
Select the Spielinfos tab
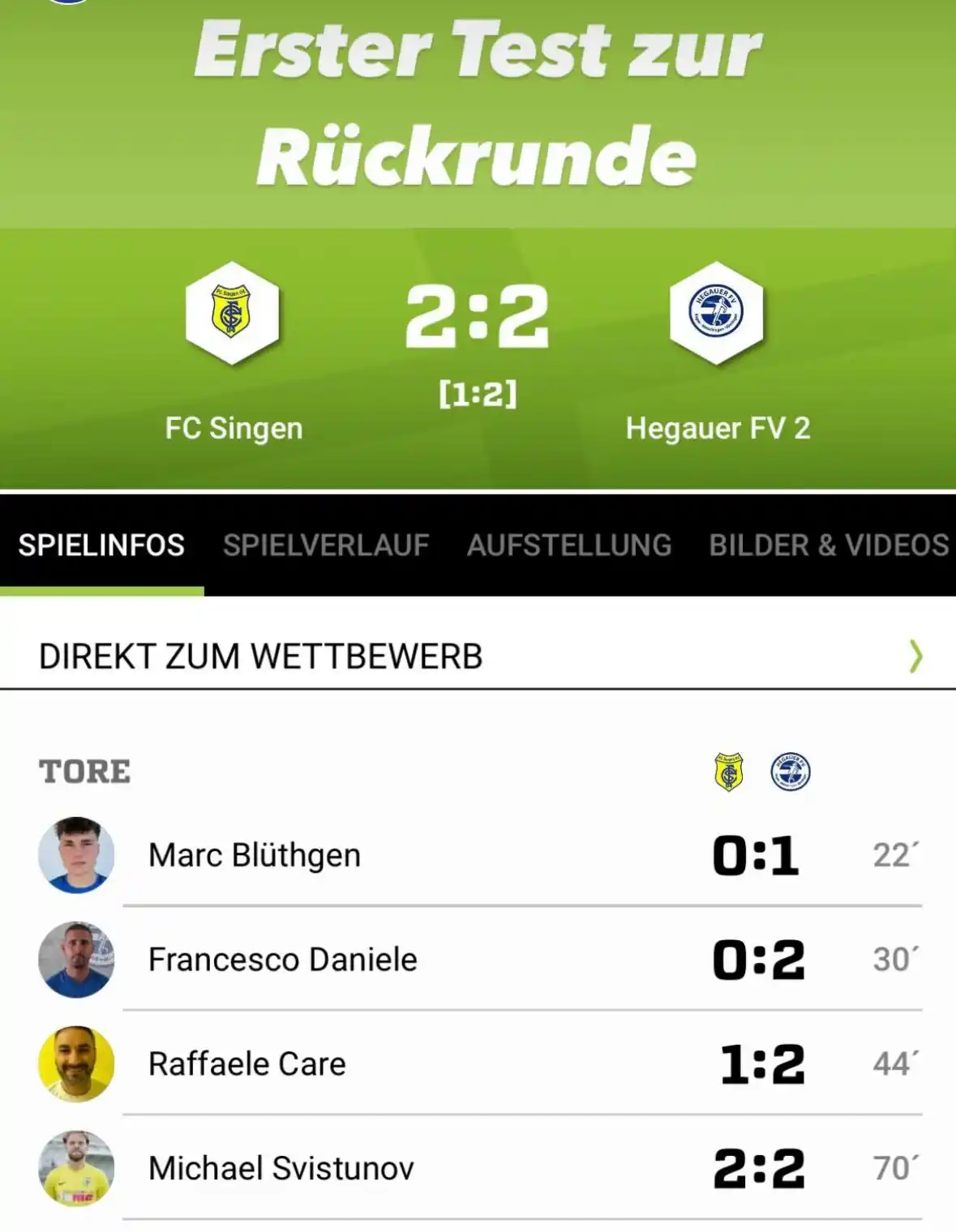pyautogui.click(x=101, y=545)
